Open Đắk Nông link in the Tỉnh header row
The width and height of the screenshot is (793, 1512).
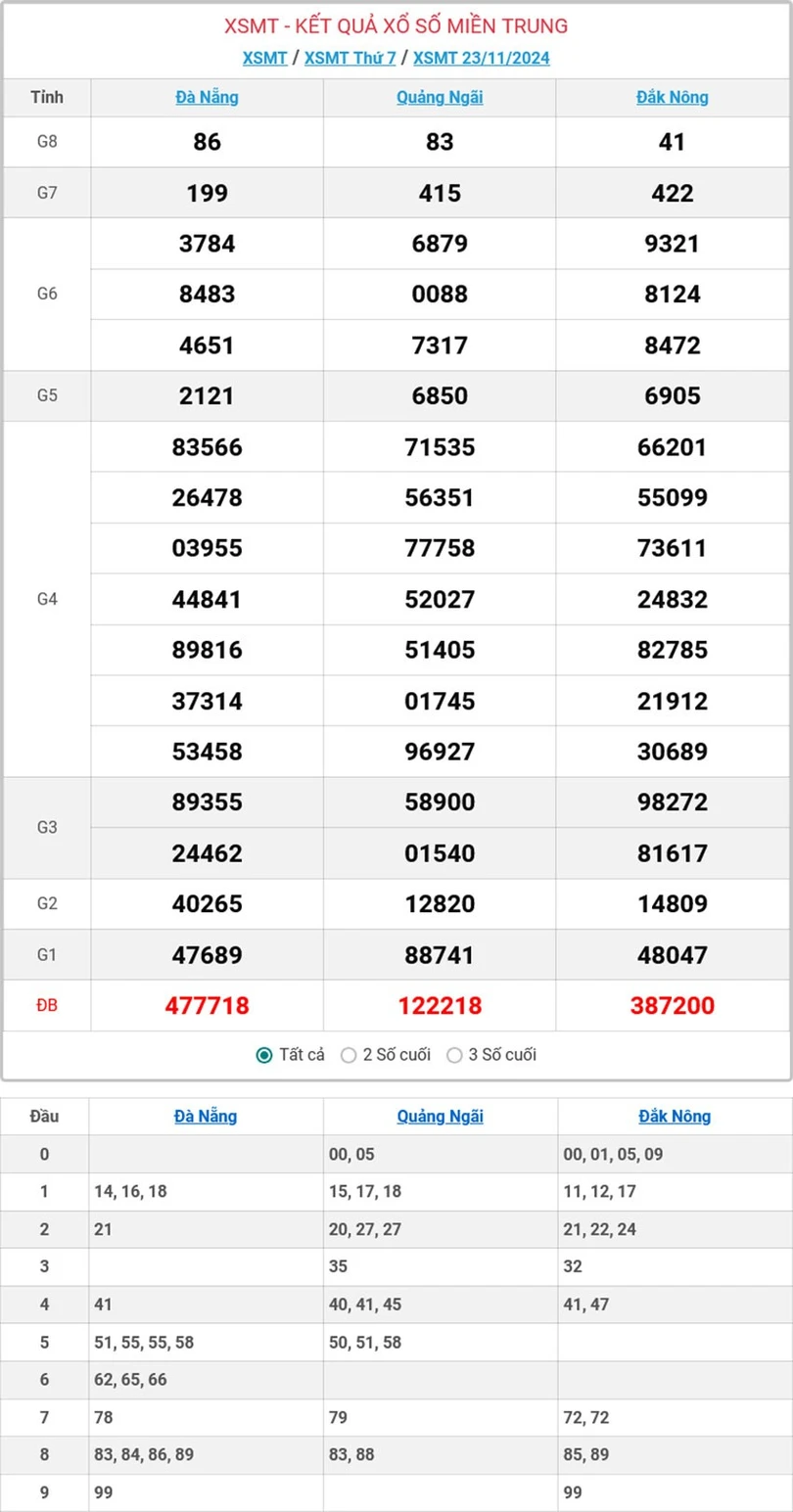pos(673,97)
